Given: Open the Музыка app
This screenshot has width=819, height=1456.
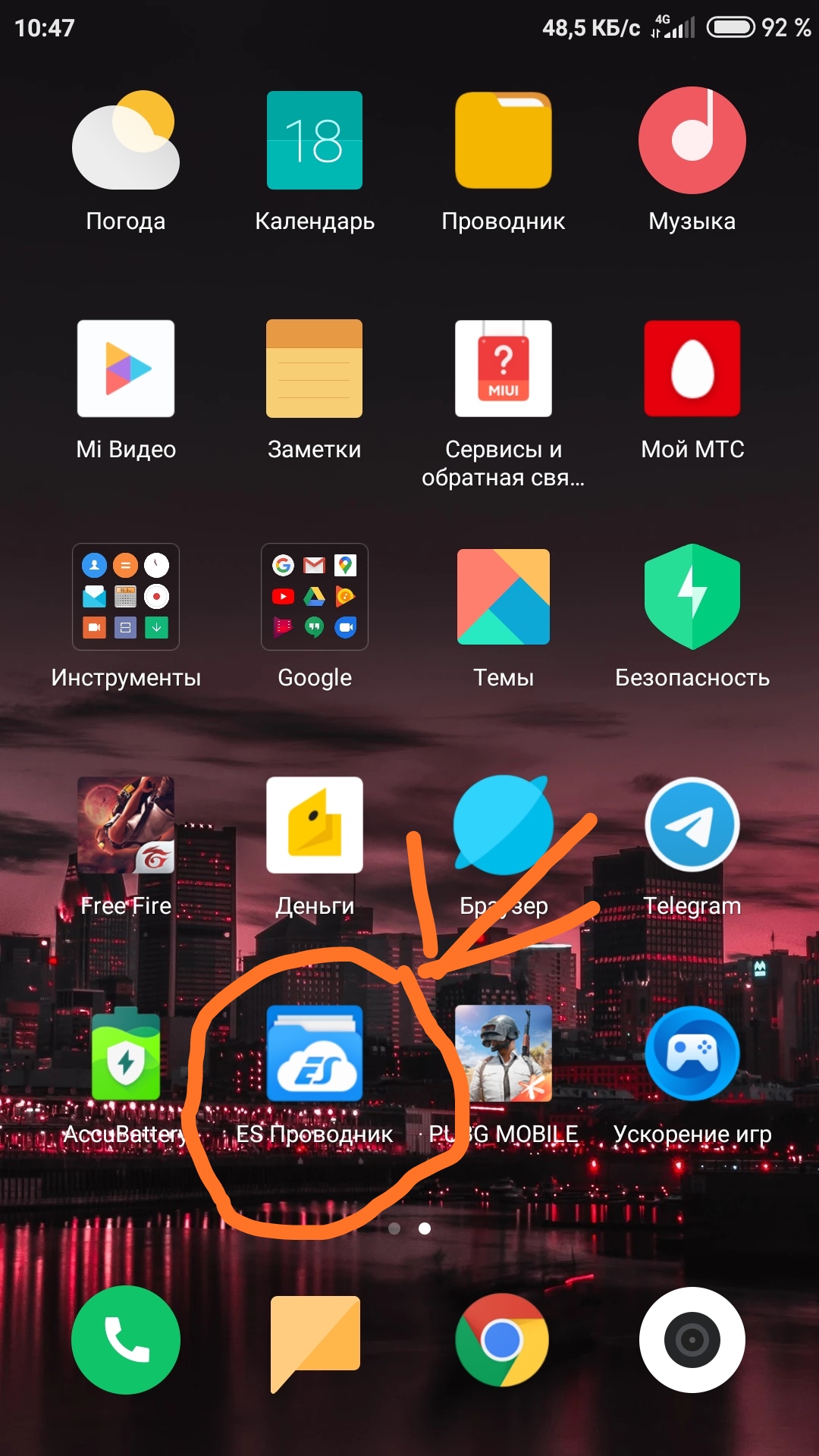Looking at the screenshot, I should click(x=692, y=140).
